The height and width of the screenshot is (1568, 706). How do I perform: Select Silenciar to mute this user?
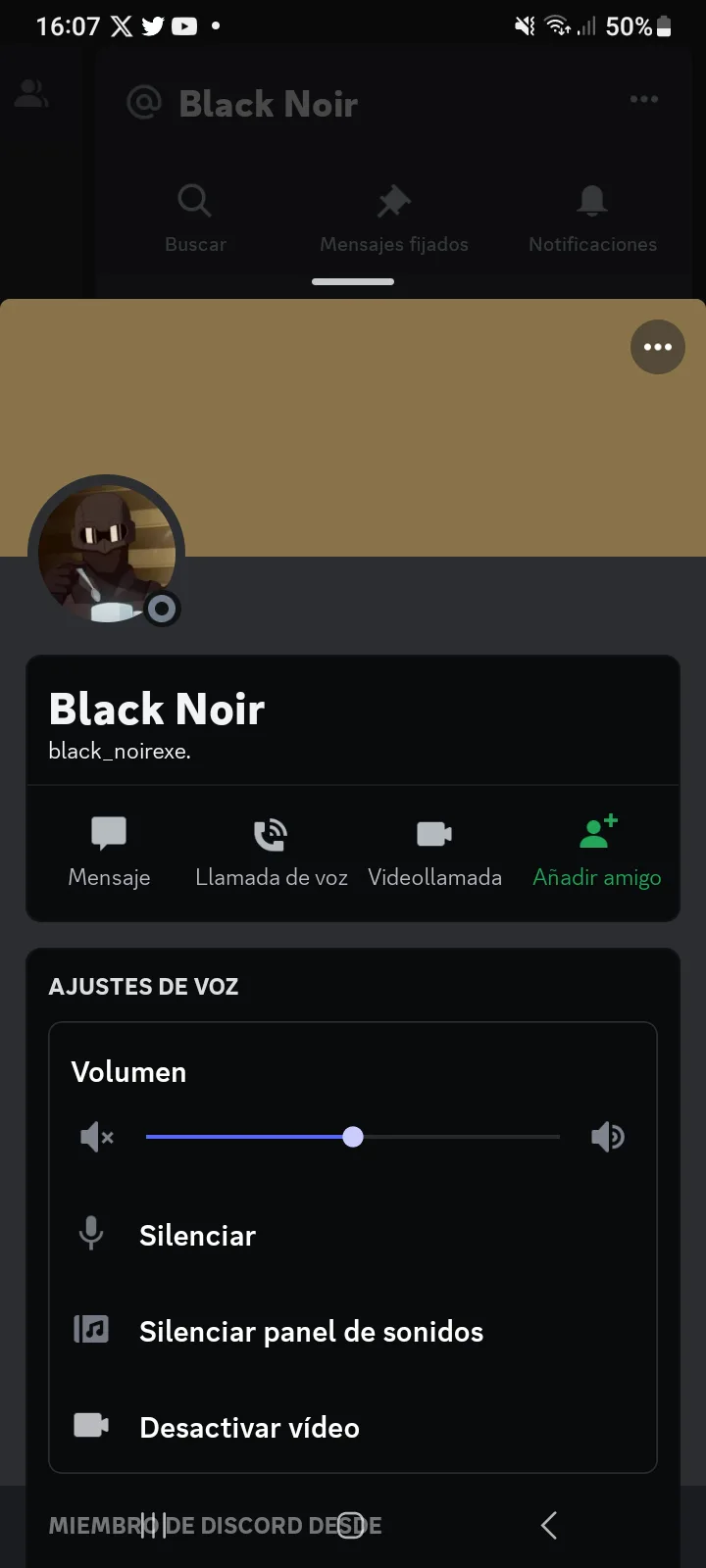coord(197,1235)
